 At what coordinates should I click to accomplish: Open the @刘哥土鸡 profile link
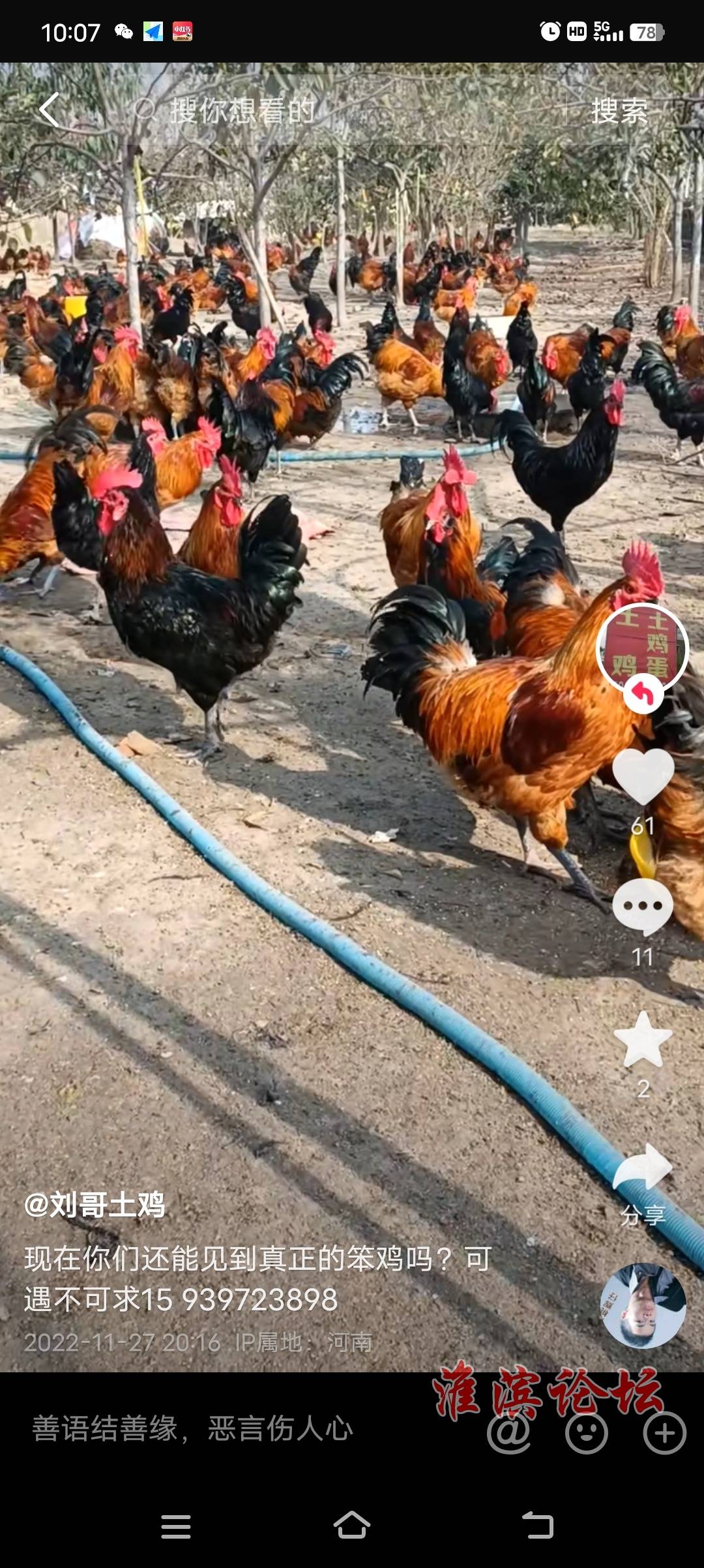click(95, 1205)
